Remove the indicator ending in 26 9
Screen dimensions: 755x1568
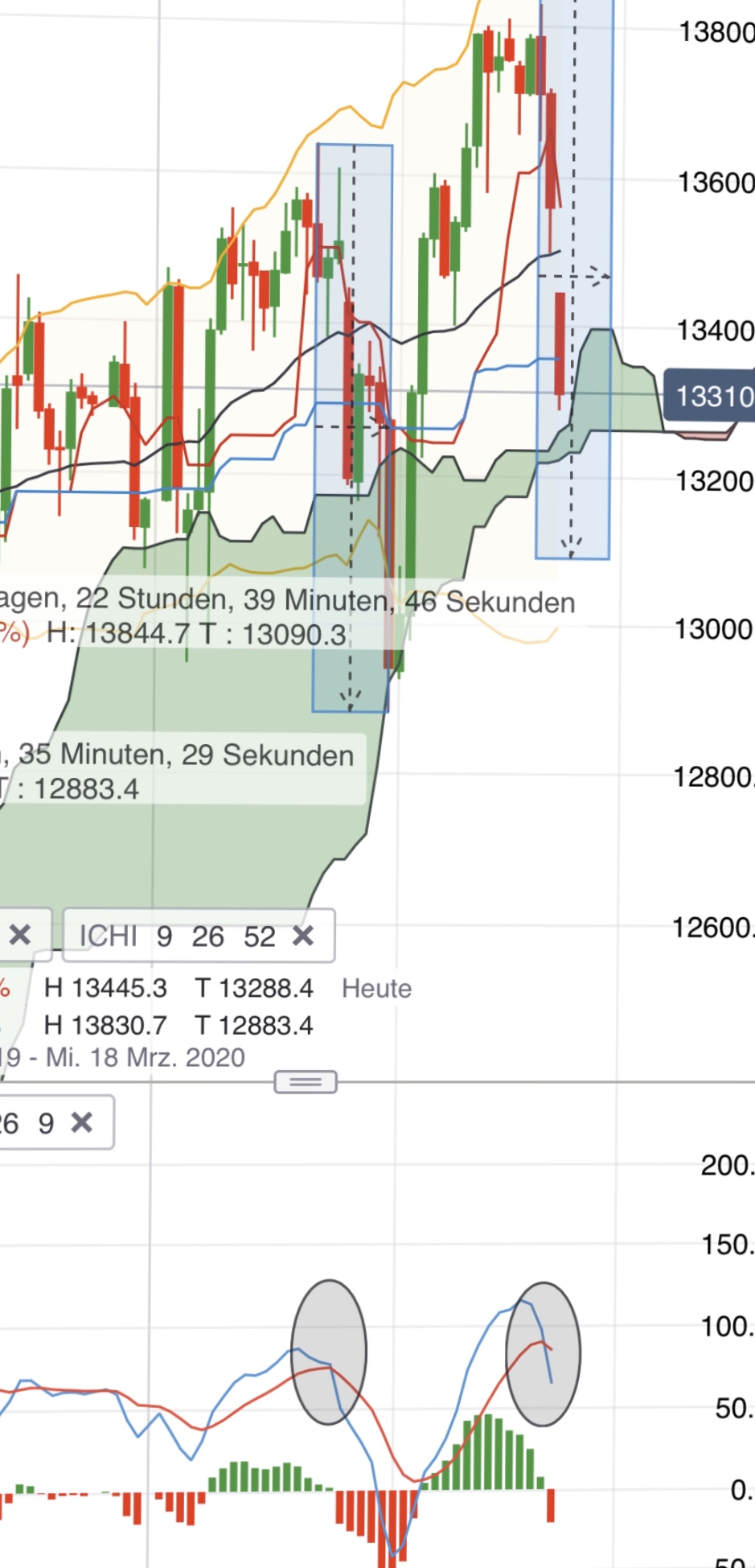pyautogui.click(x=82, y=1122)
